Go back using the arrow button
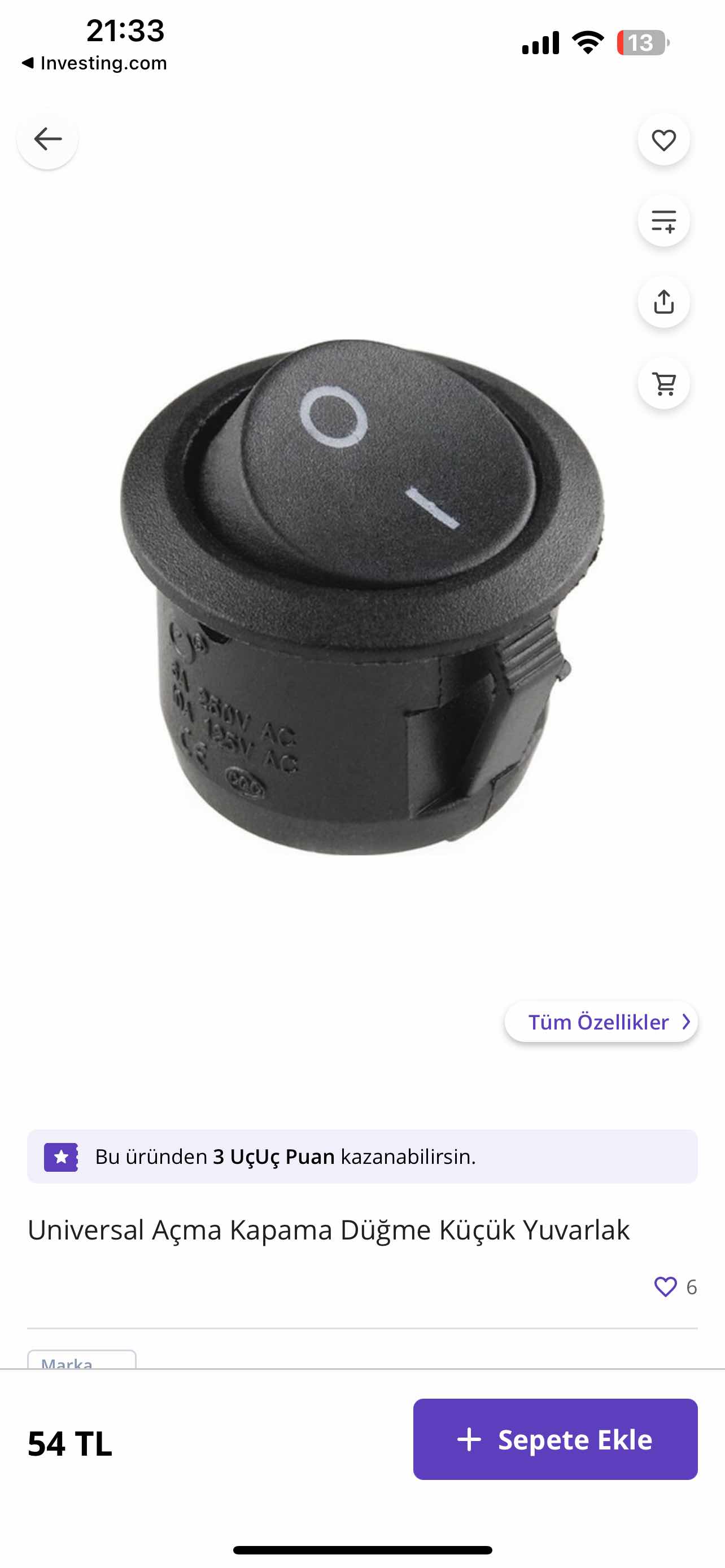 pos(47,139)
